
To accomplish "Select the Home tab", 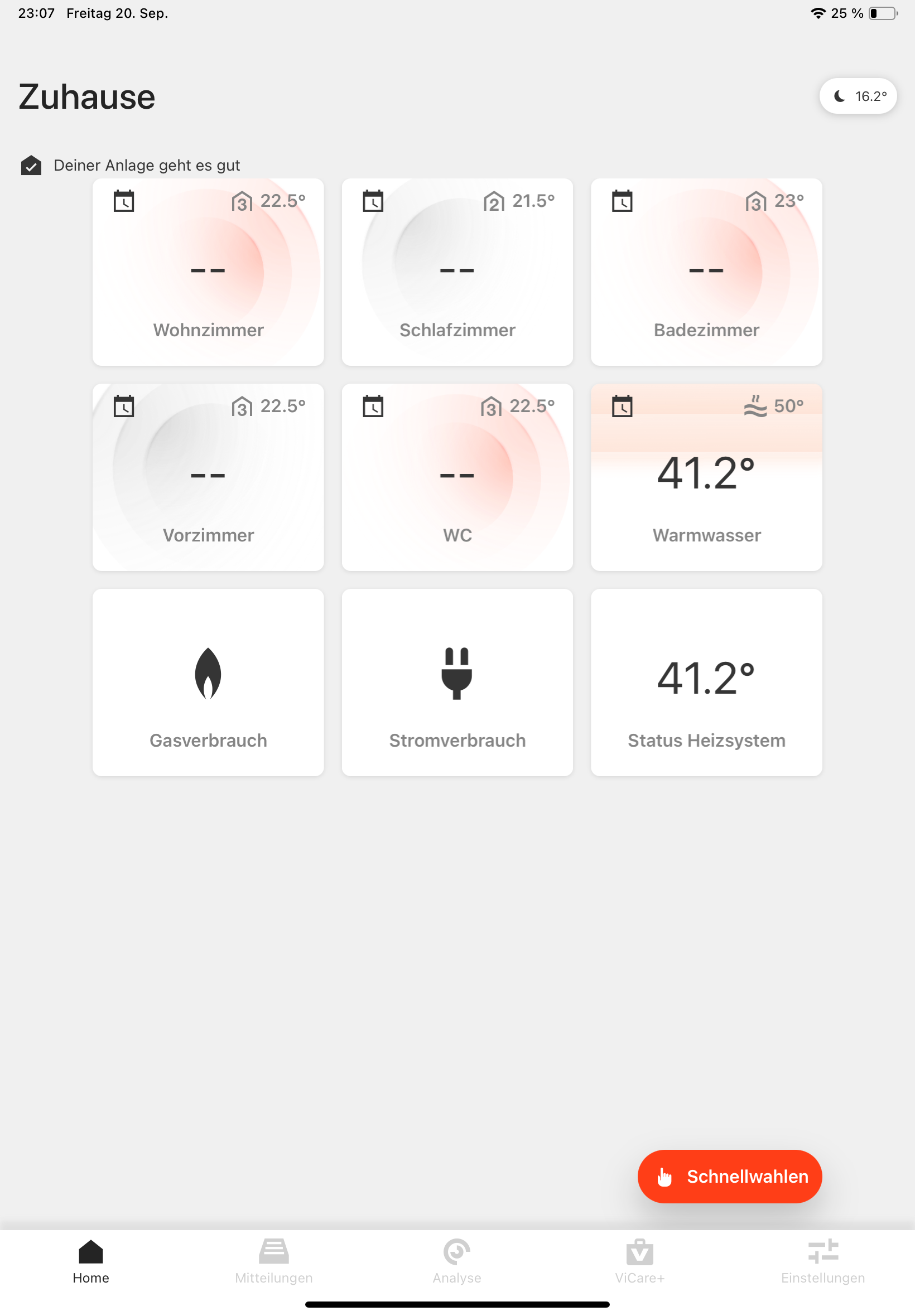I will [90, 1260].
